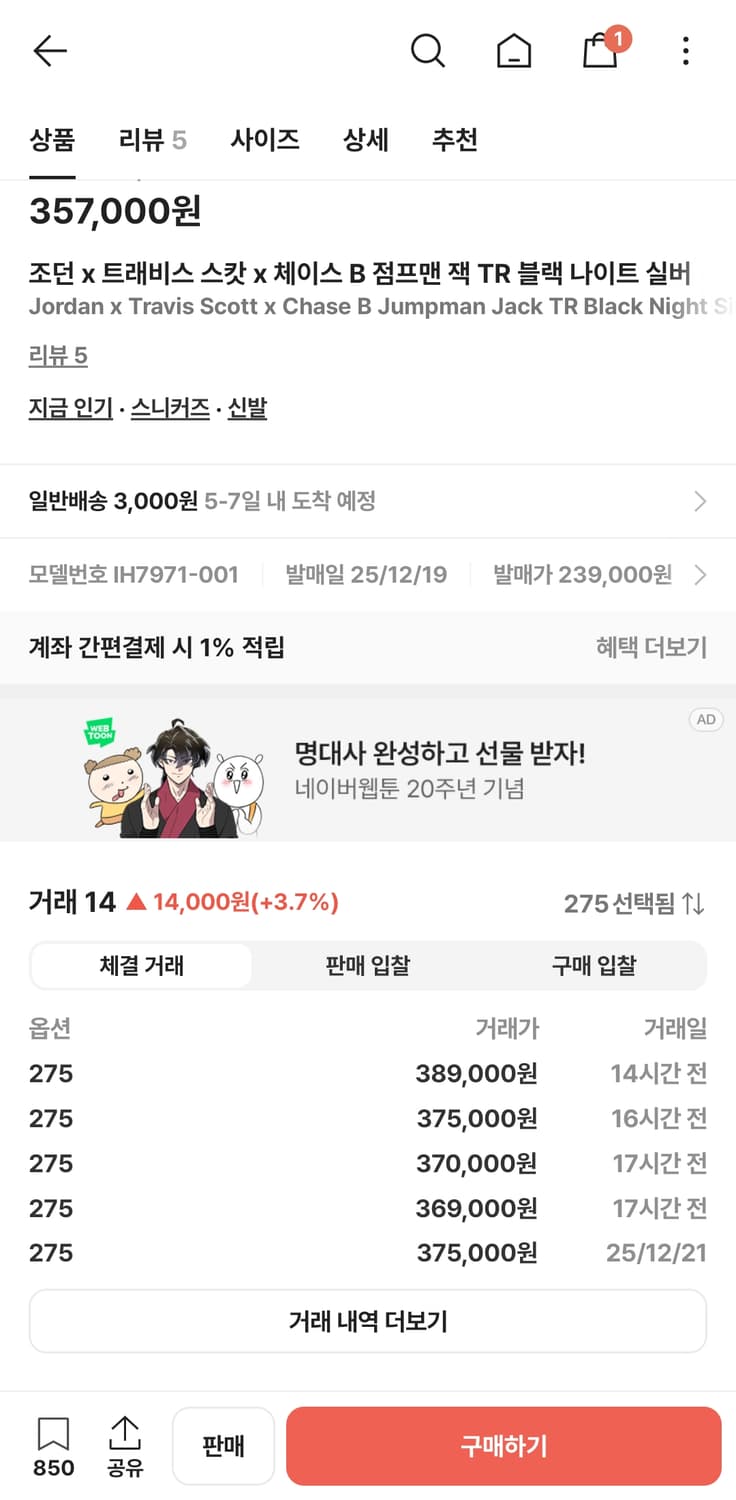Screen dimensions: 736x1500
Task: Open the Naver Webtoon ad banner
Action: click(368, 768)
